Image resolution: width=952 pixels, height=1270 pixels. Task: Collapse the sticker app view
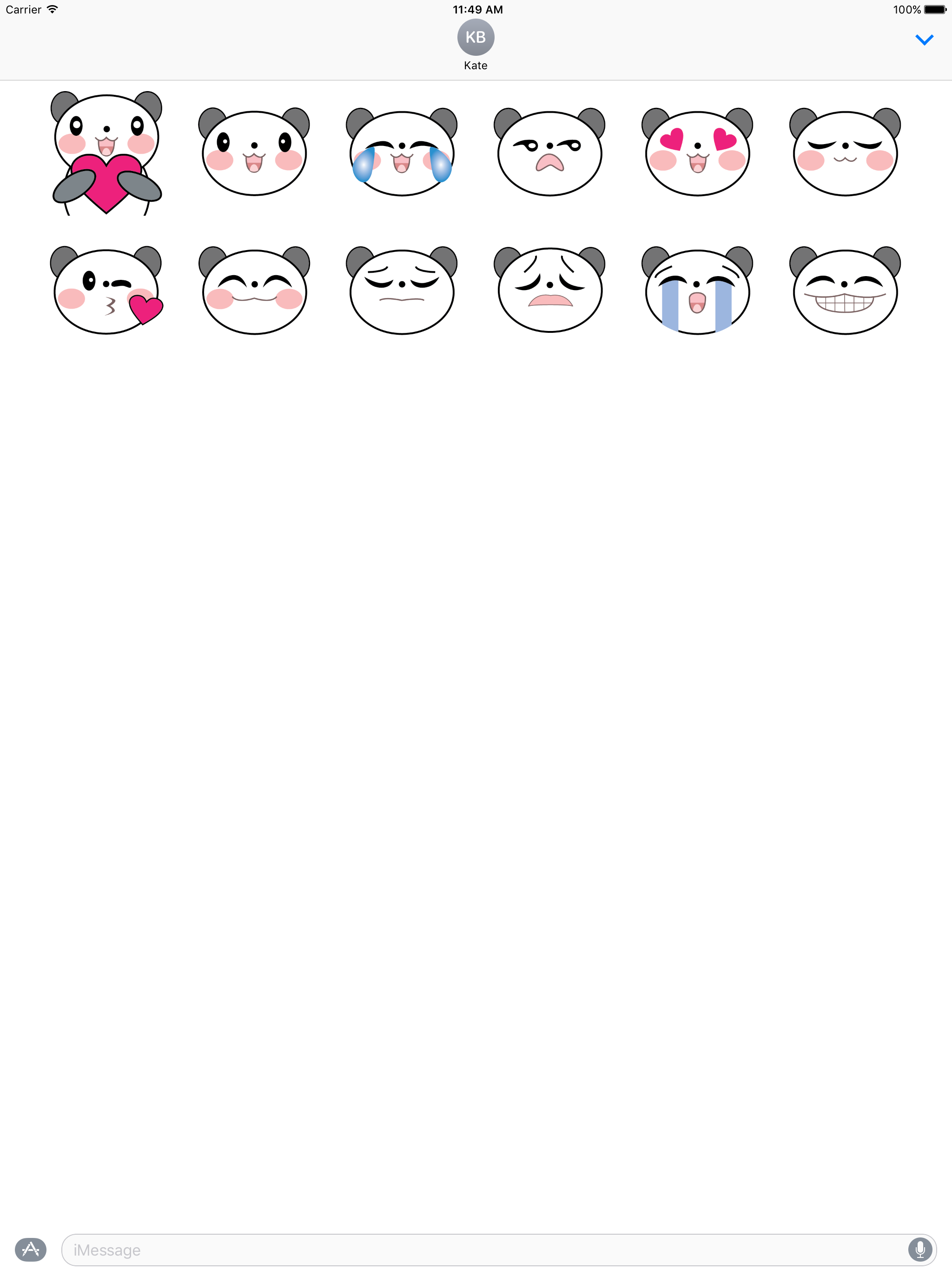coord(925,39)
